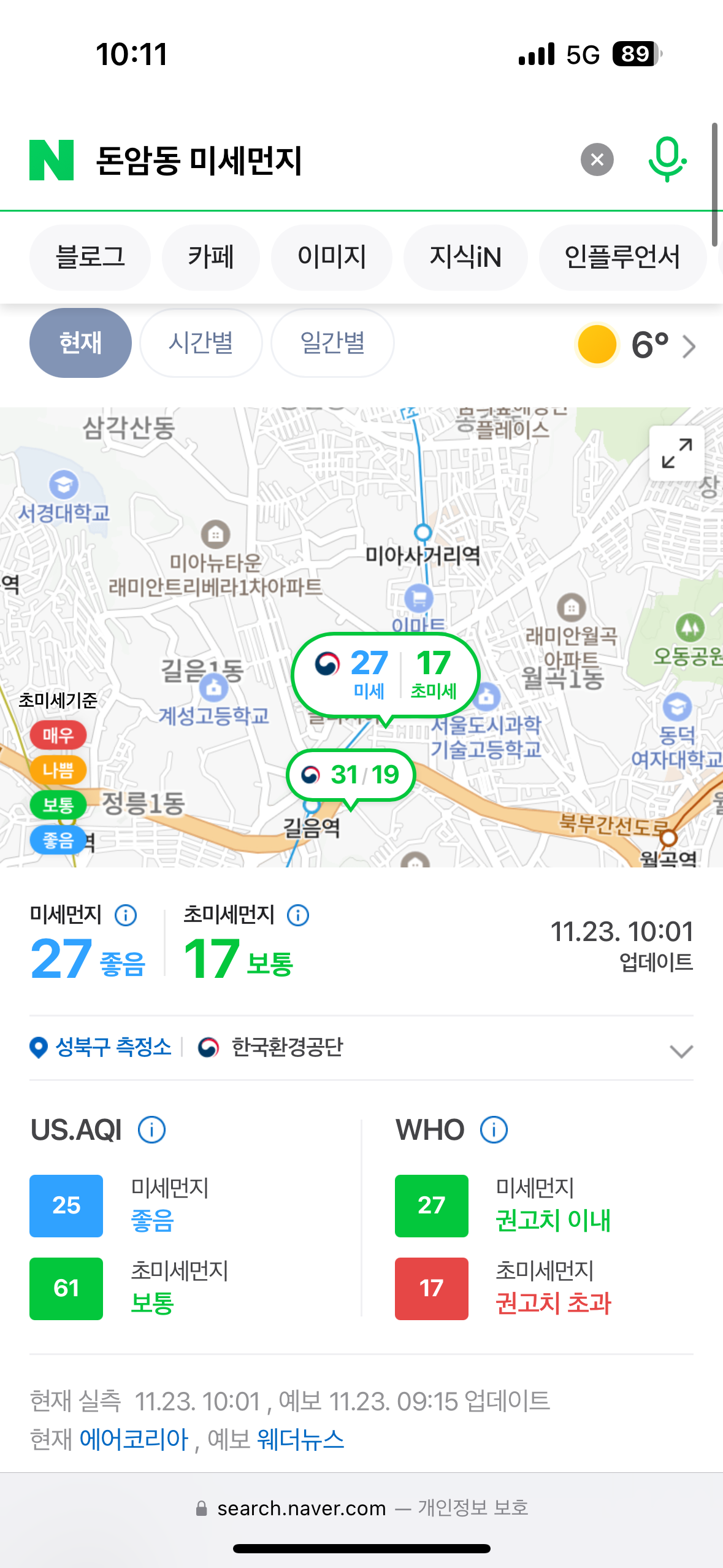This screenshot has height=1568, width=723.
Task: Show info about 미세먼지
Action: point(126,915)
